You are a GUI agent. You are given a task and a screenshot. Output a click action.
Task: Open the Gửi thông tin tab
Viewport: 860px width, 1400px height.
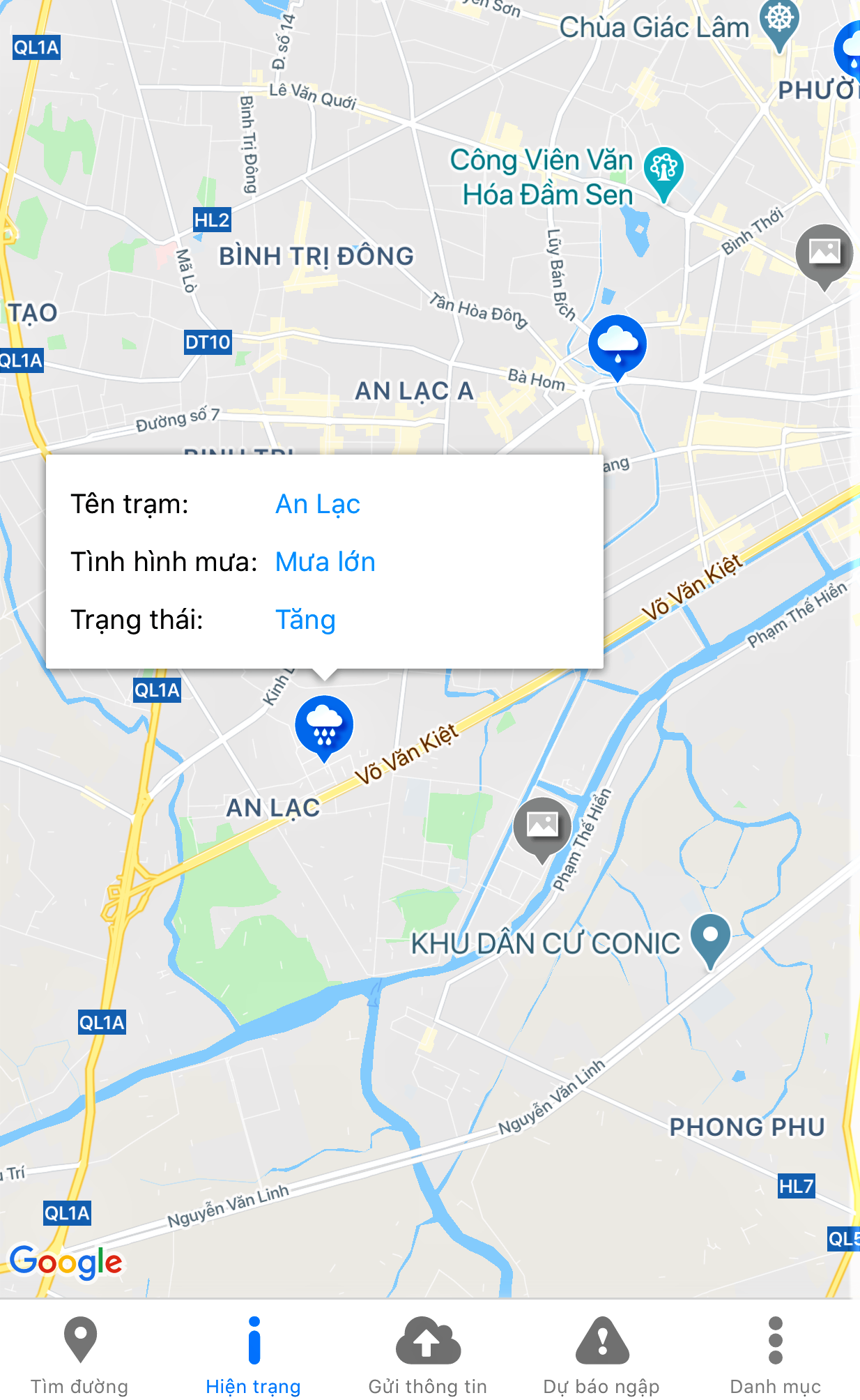click(x=427, y=1354)
